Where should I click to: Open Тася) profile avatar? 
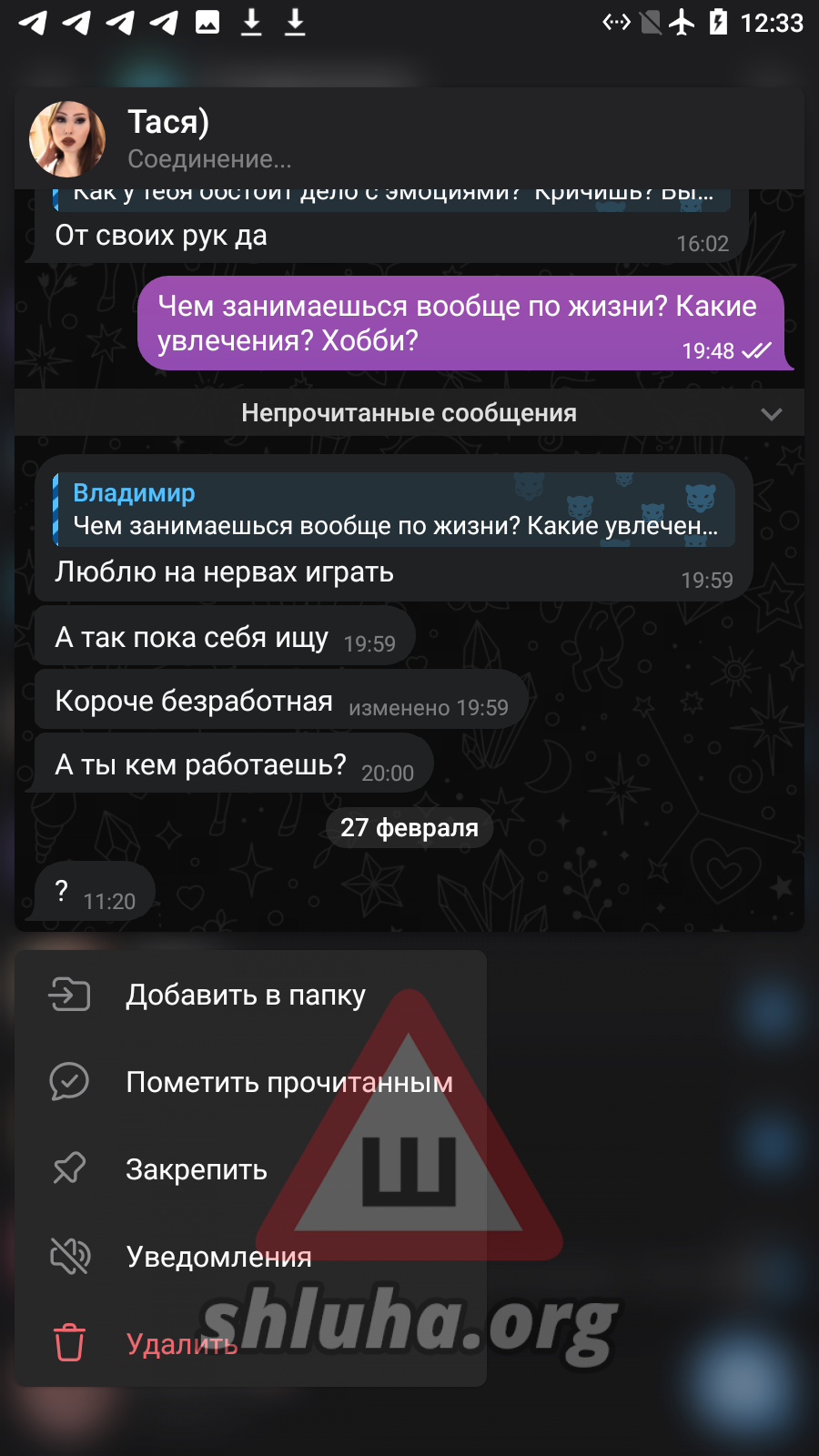point(67,139)
